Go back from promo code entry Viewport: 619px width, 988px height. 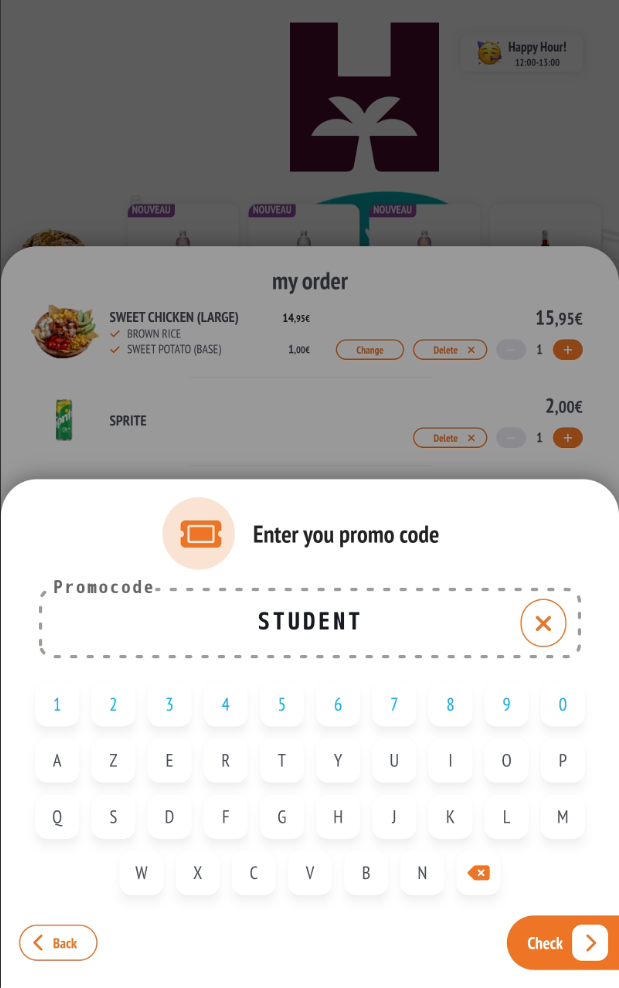coord(58,943)
